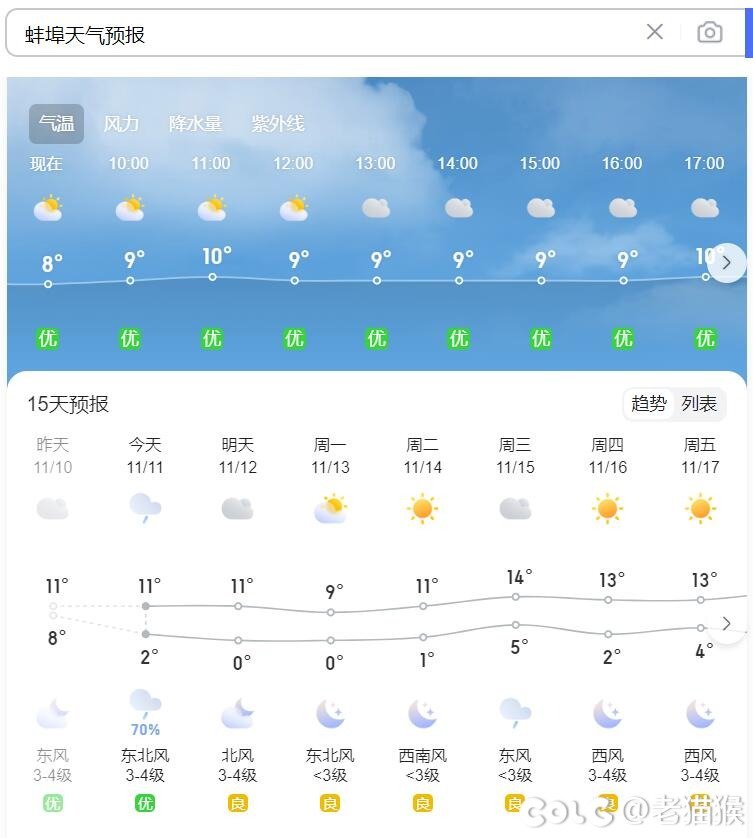The image size is (753, 838).
Task: Select the 列表 view
Action: pyautogui.click(x=699, y=404)
